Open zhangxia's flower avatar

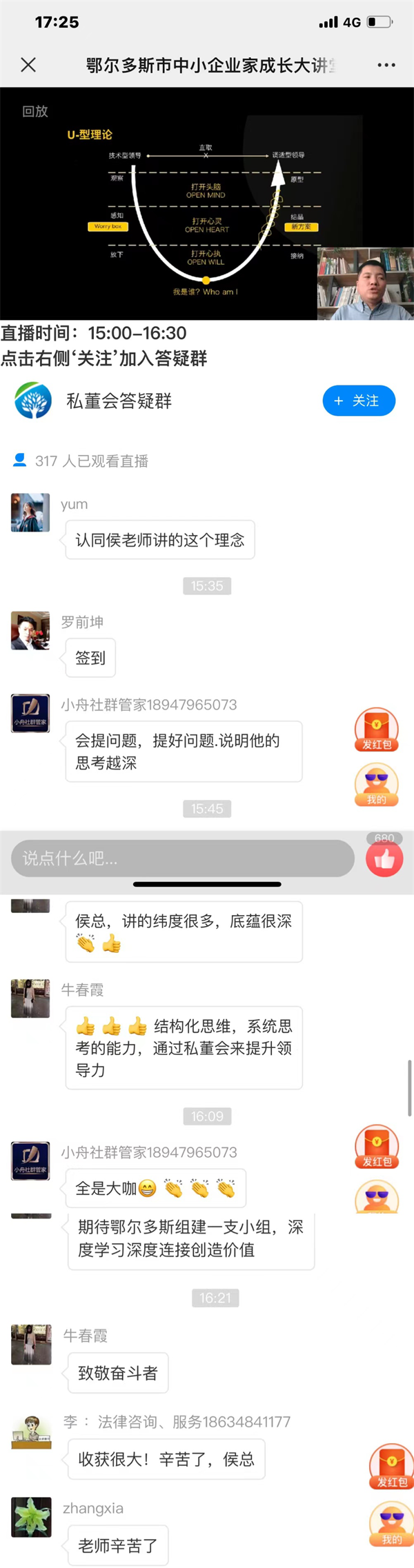click(32, 1517)
